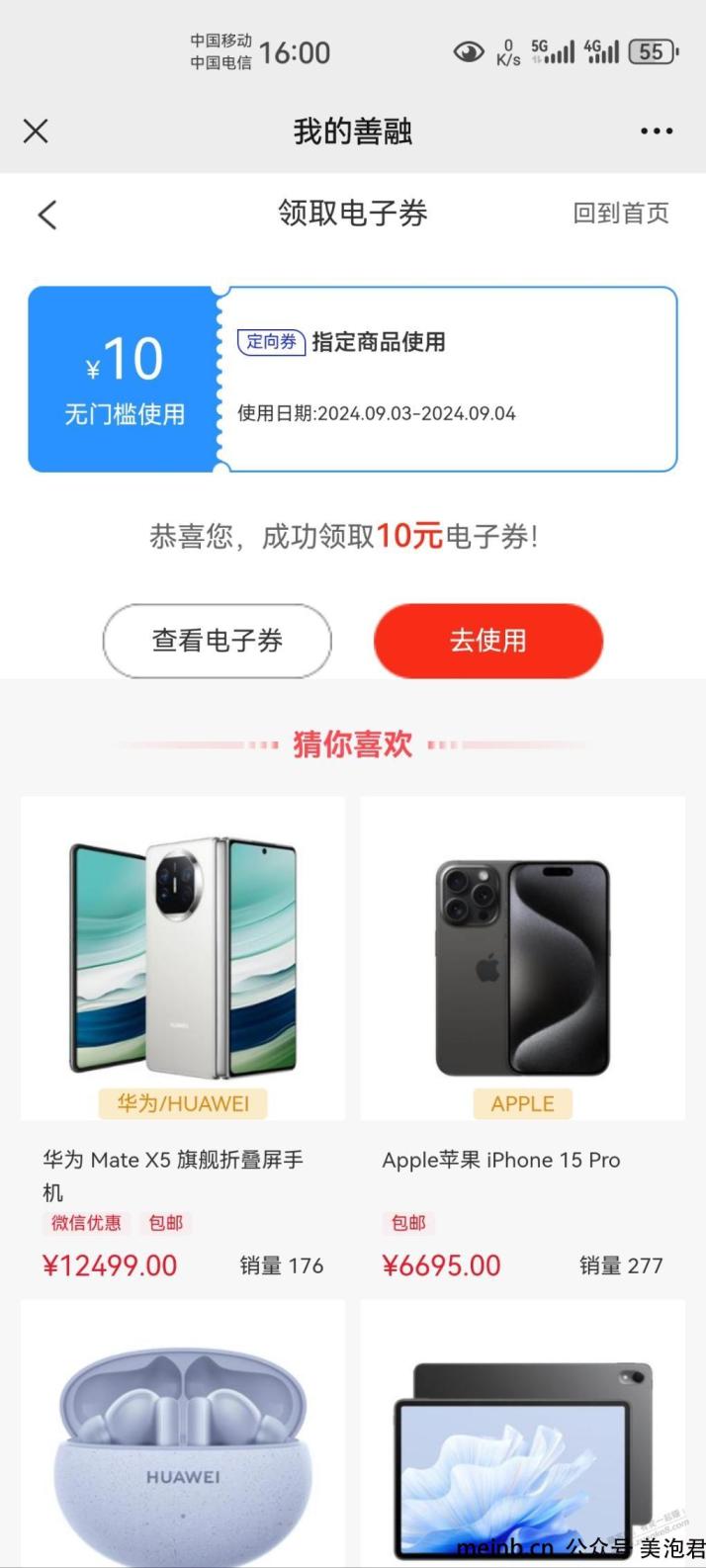Open 华为 Mate X5 折叠屏手机 product card
This screenshot has width=706, height=1568.
[183, 1038]
